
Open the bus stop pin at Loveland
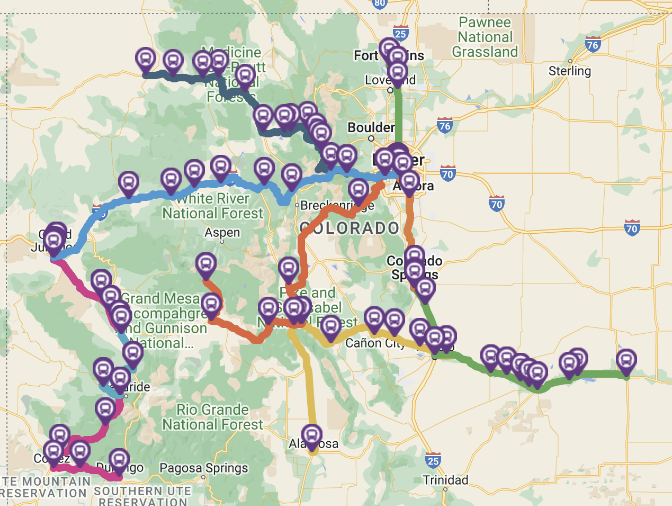pyautogui.click(x=397, y=72)
